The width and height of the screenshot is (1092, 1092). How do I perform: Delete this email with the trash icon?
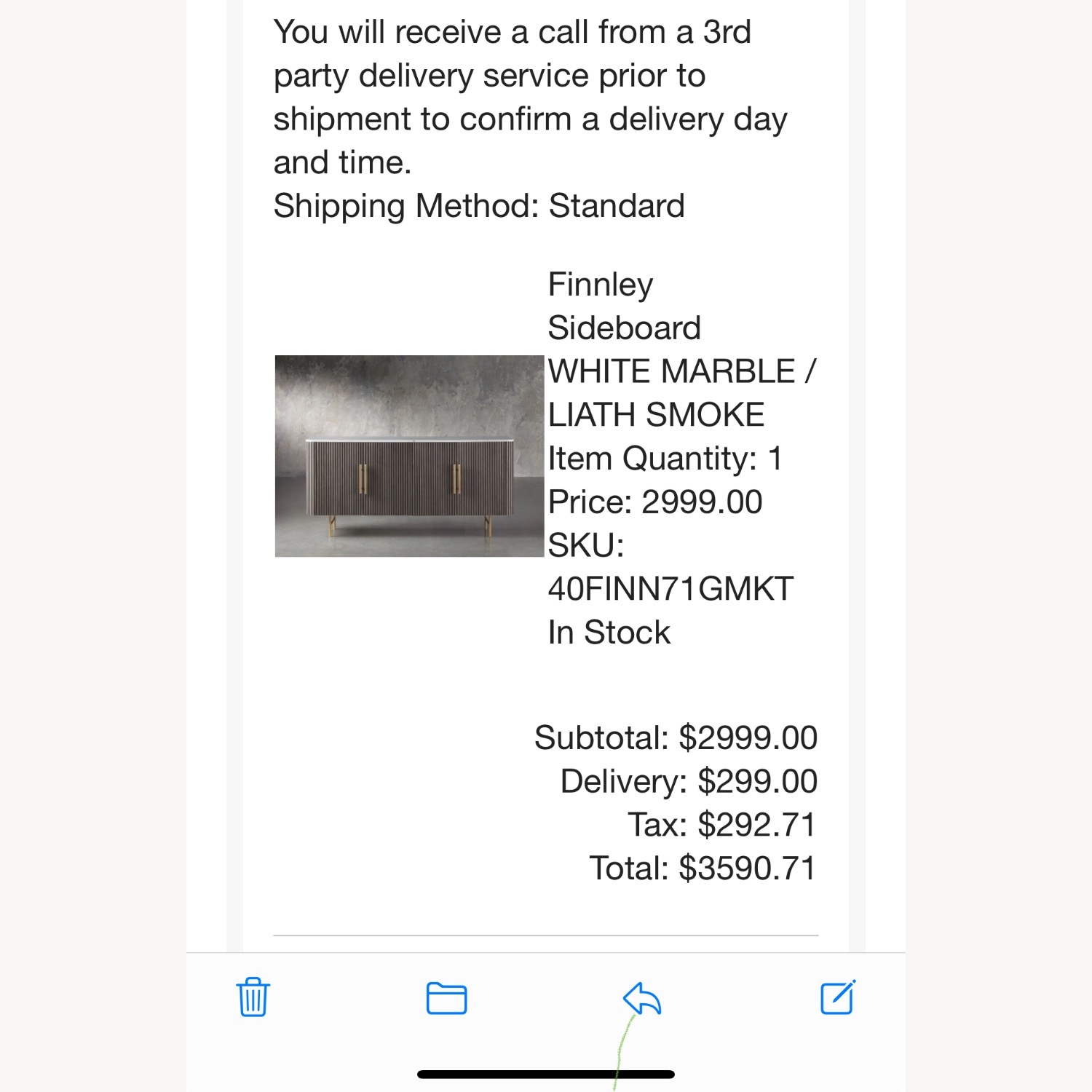(x=253, y=997)
